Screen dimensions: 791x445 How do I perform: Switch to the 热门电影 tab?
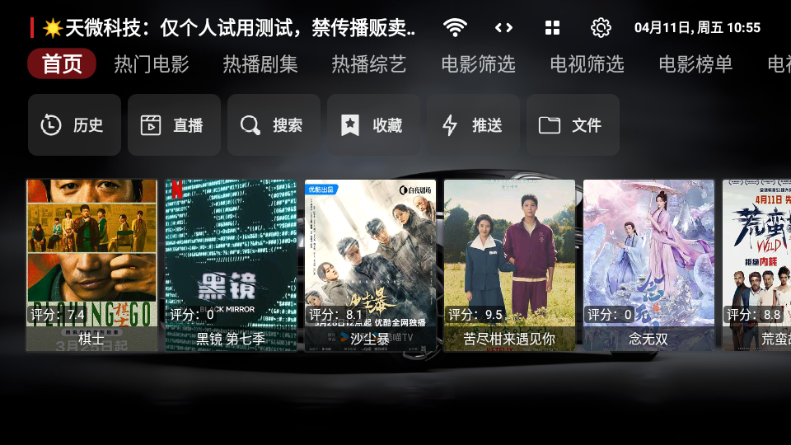[x=151, y=64]
